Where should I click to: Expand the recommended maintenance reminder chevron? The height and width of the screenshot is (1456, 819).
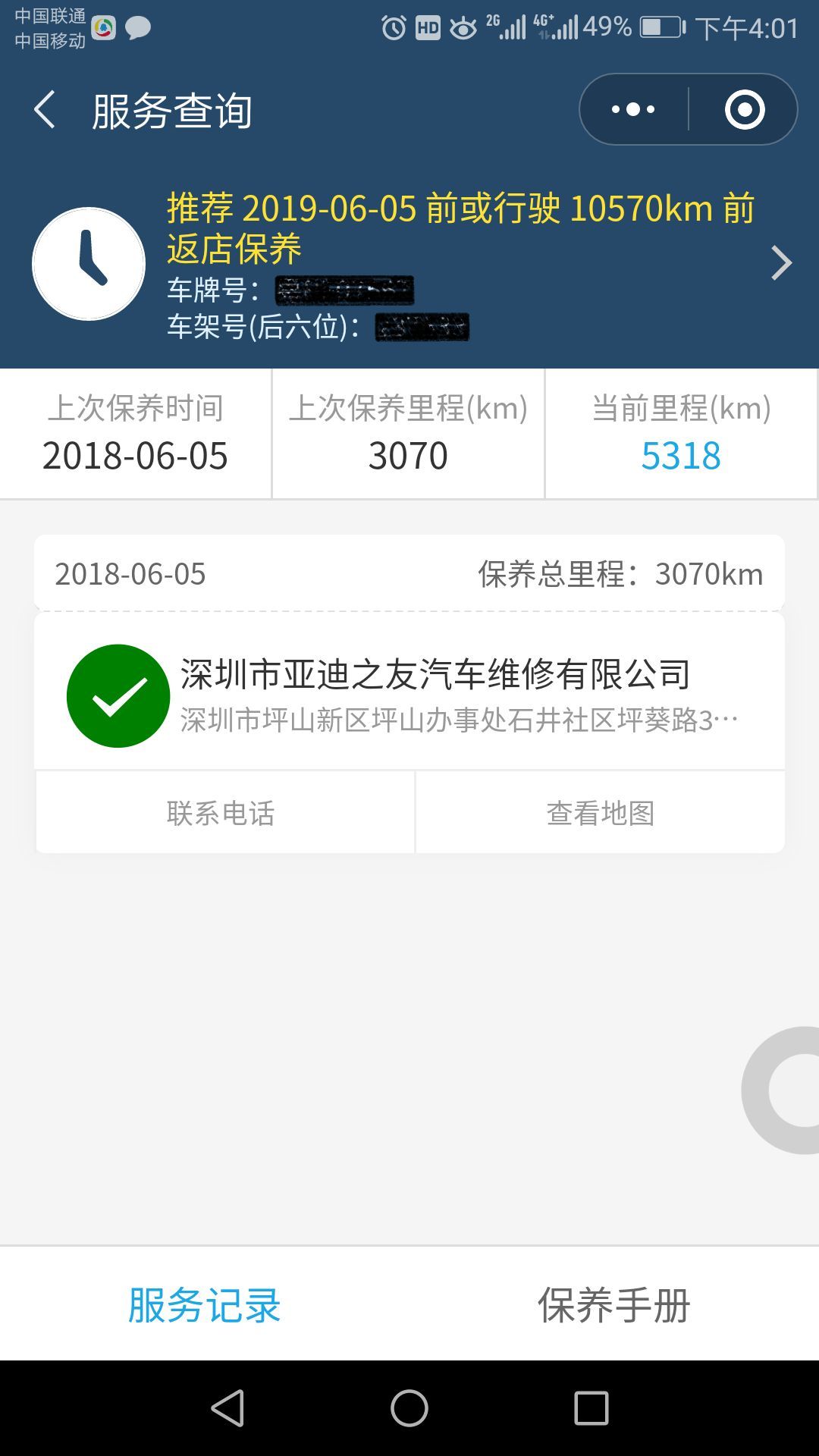pyautogui.click(x=781, y=264)
